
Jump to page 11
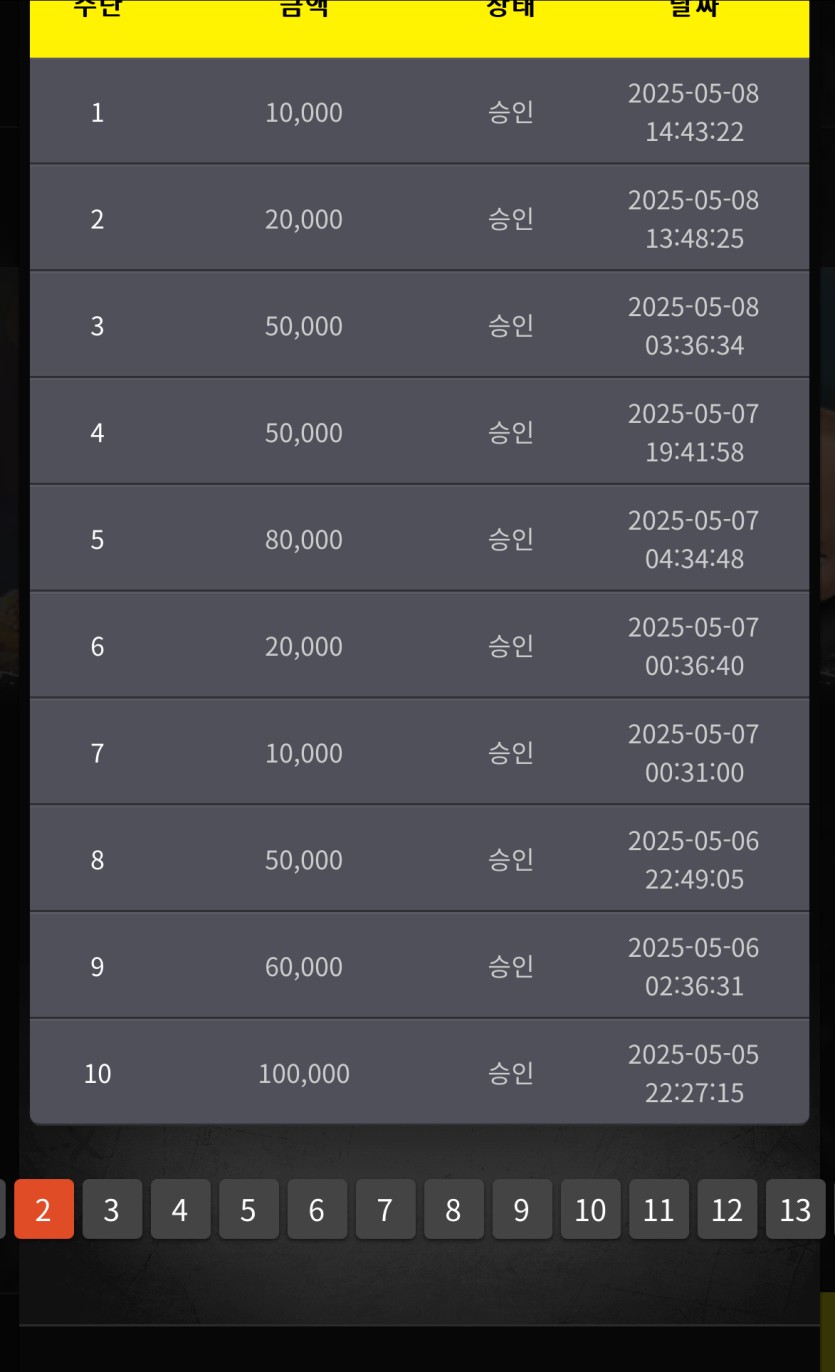click(x=658, y=1209)
